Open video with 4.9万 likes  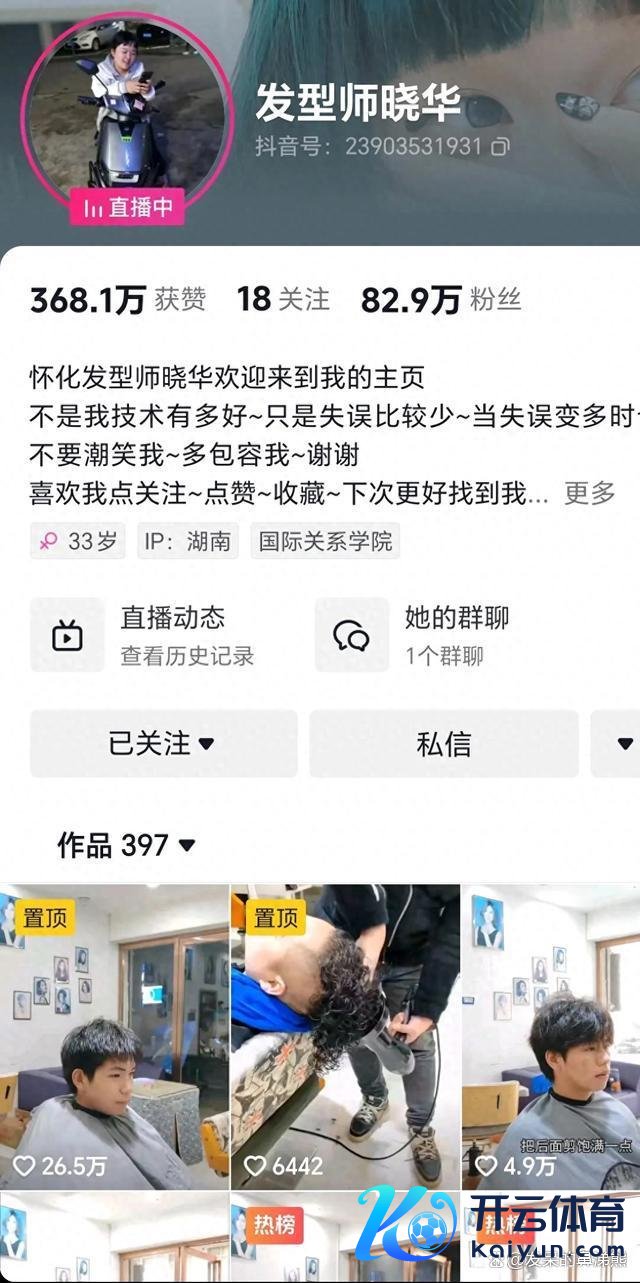point(552,1035)
